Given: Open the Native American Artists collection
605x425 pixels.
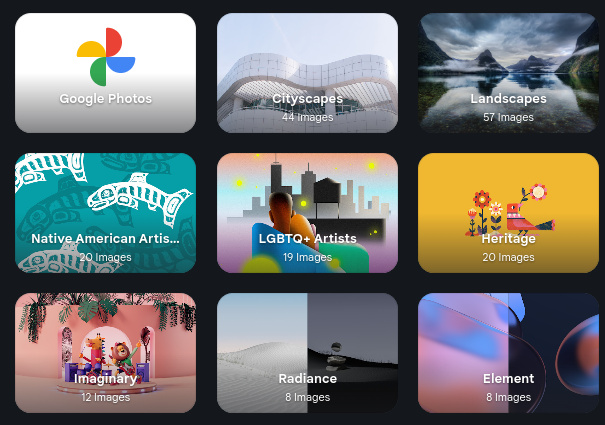Looking at the screenshot, I should coord(105,213).
